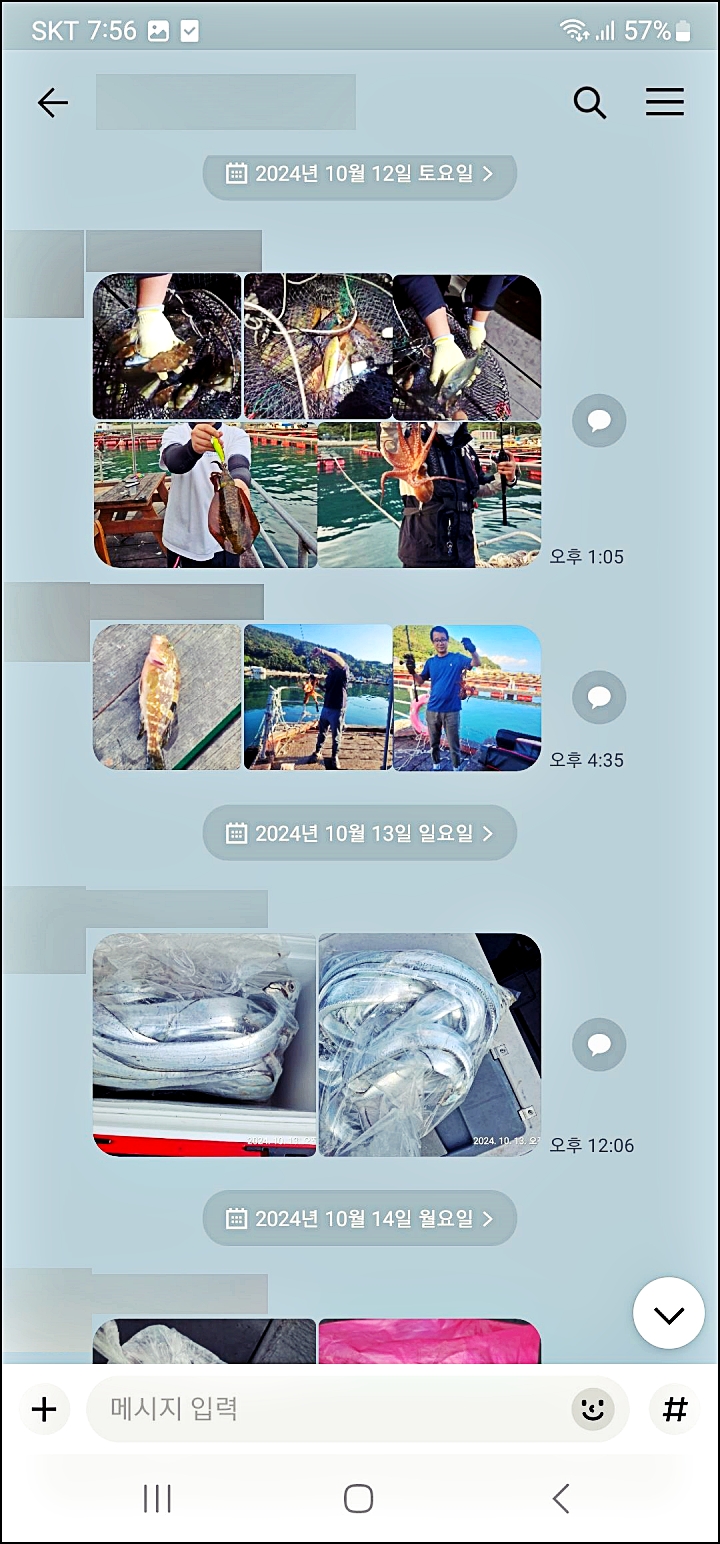This screenshot has height=1544, width=720.
Task: Open the 2024년 10월 12일 토요일 date chip
Action: 360,174
